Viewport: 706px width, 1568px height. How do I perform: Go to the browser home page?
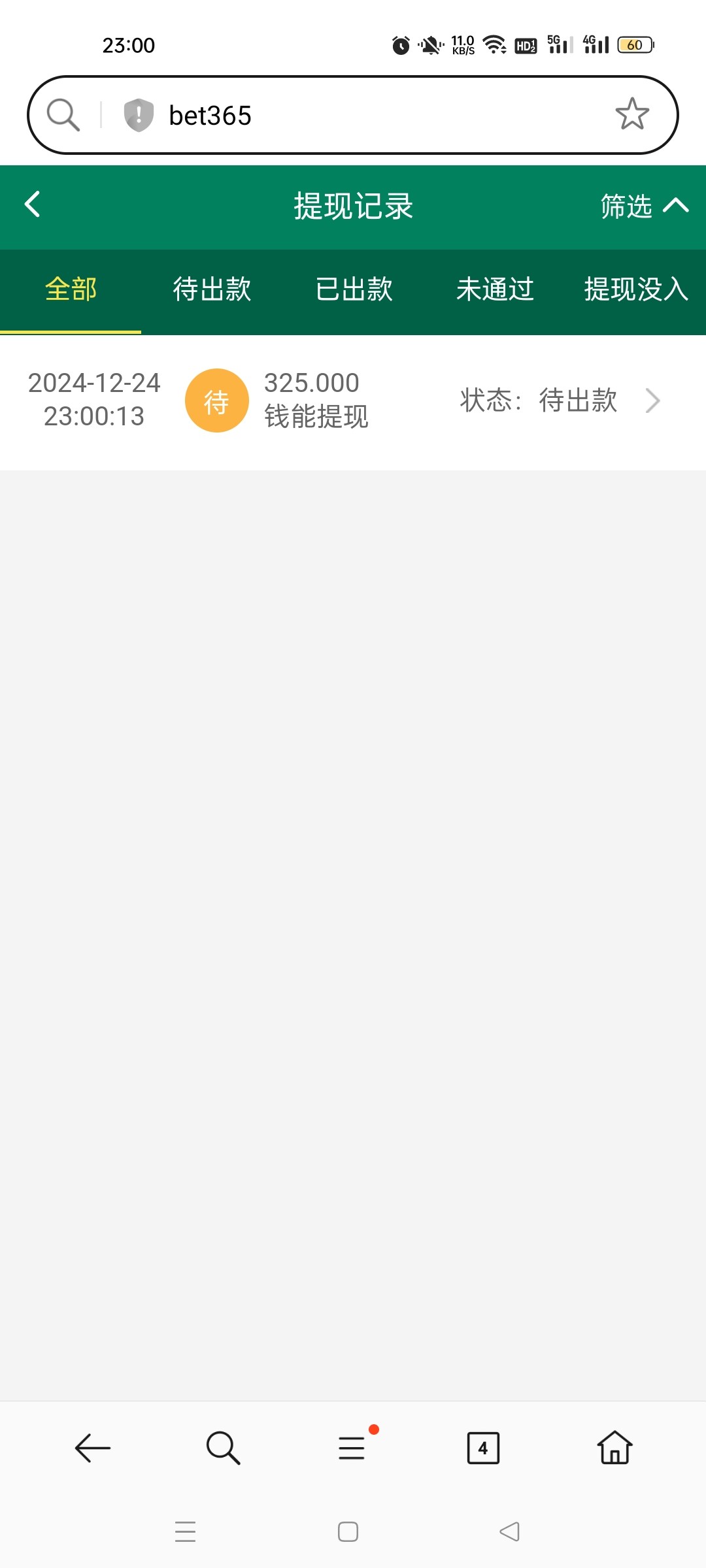point(614,1448)
